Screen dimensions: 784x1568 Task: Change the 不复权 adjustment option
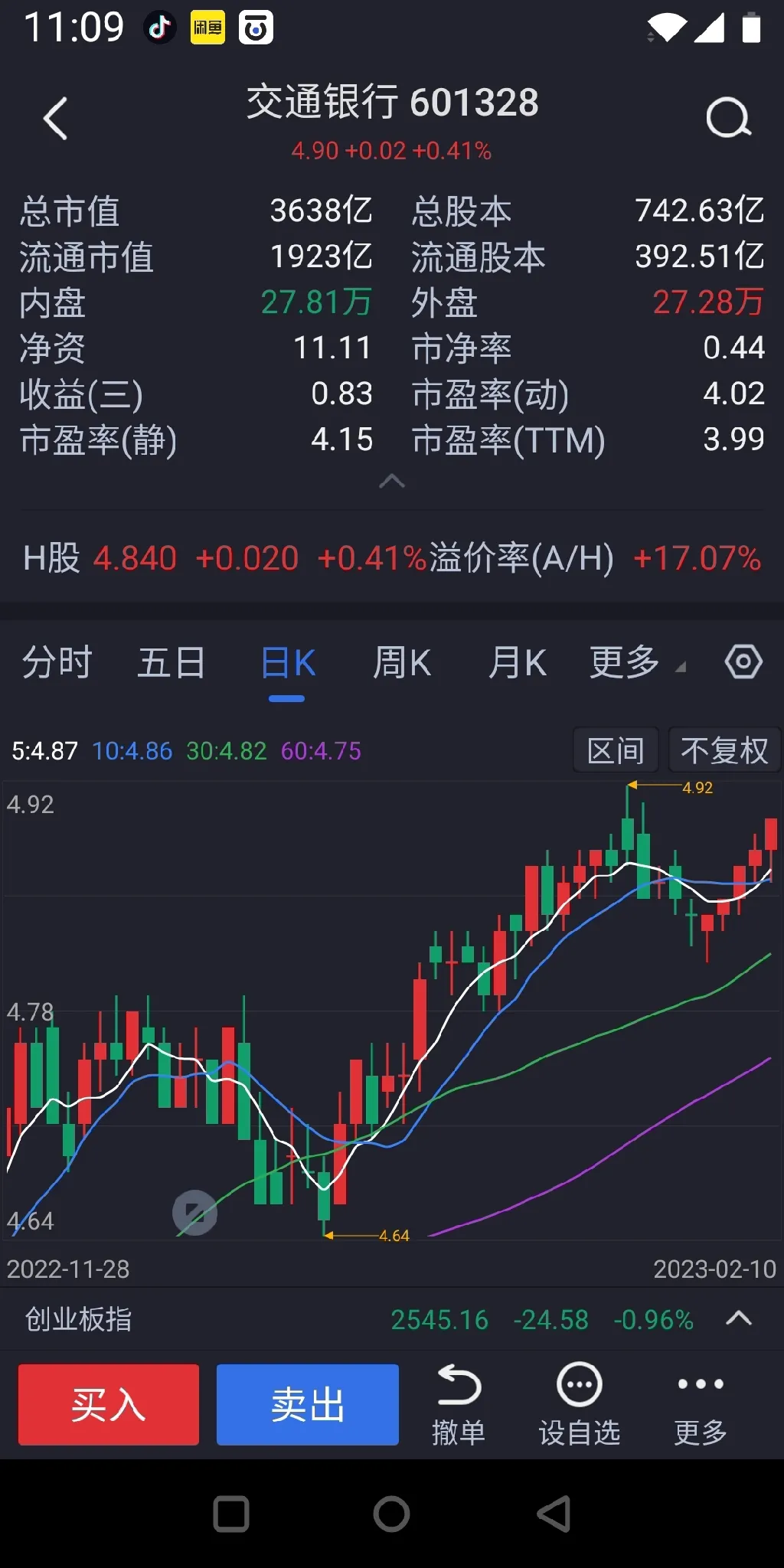click(x=724, y=750)
